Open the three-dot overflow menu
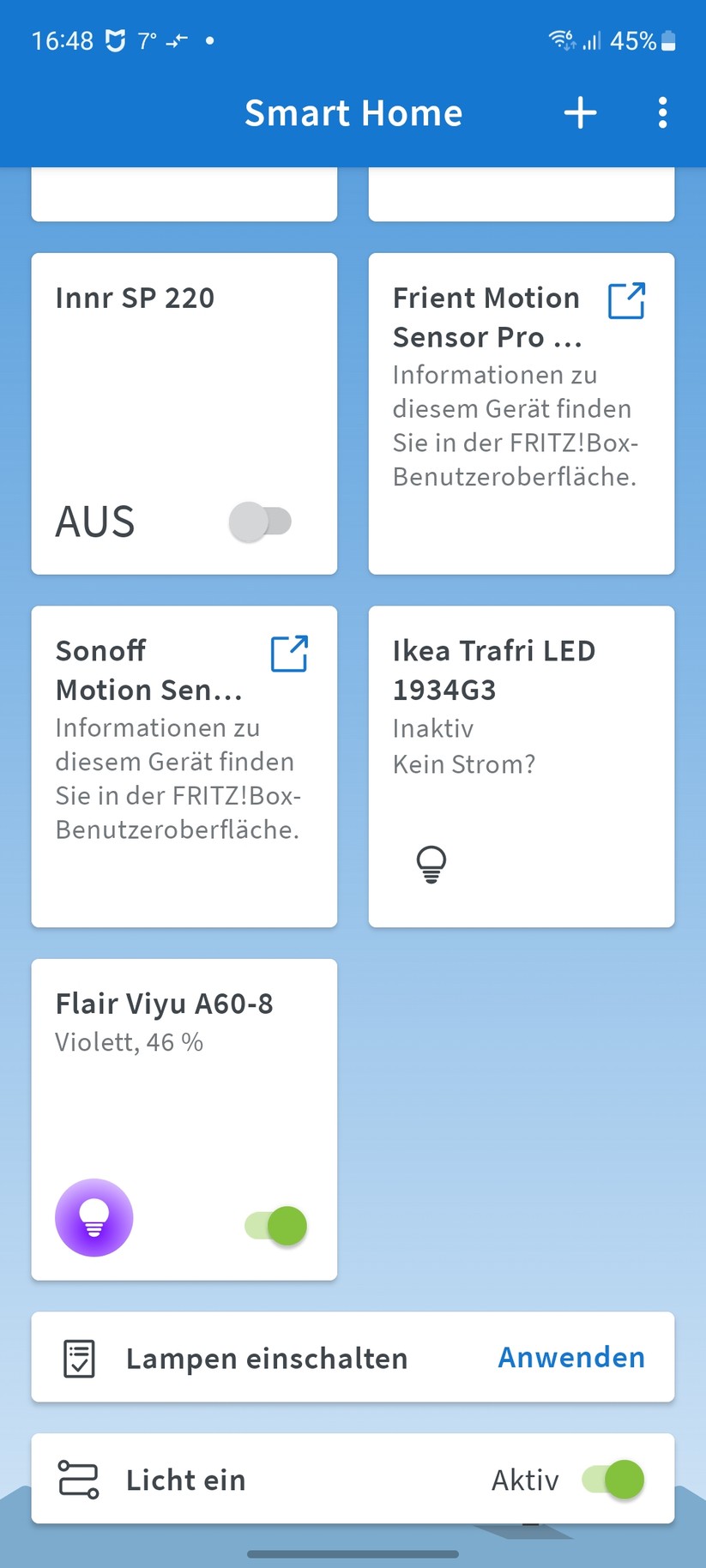 point(662,112)
